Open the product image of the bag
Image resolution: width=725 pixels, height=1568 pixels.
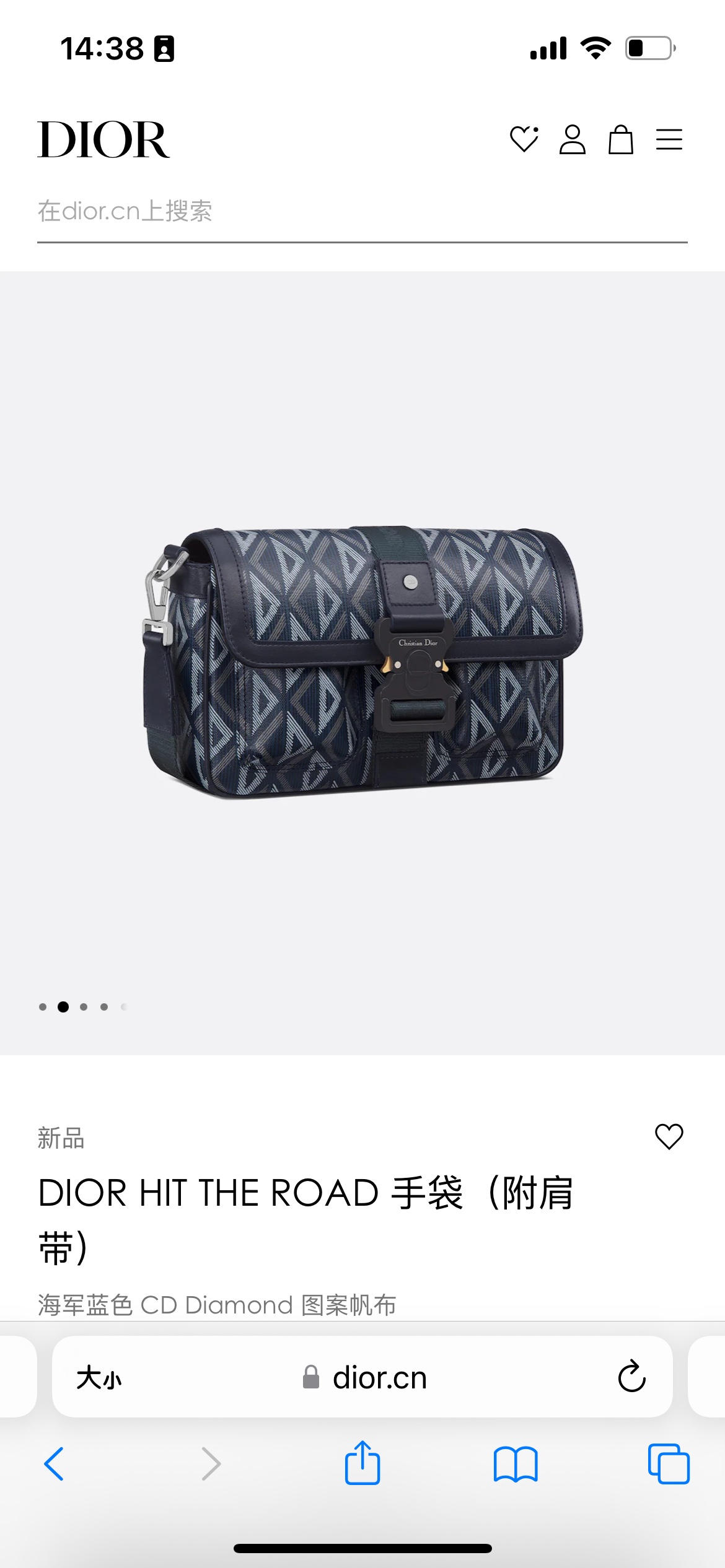[x=362, y=663]
